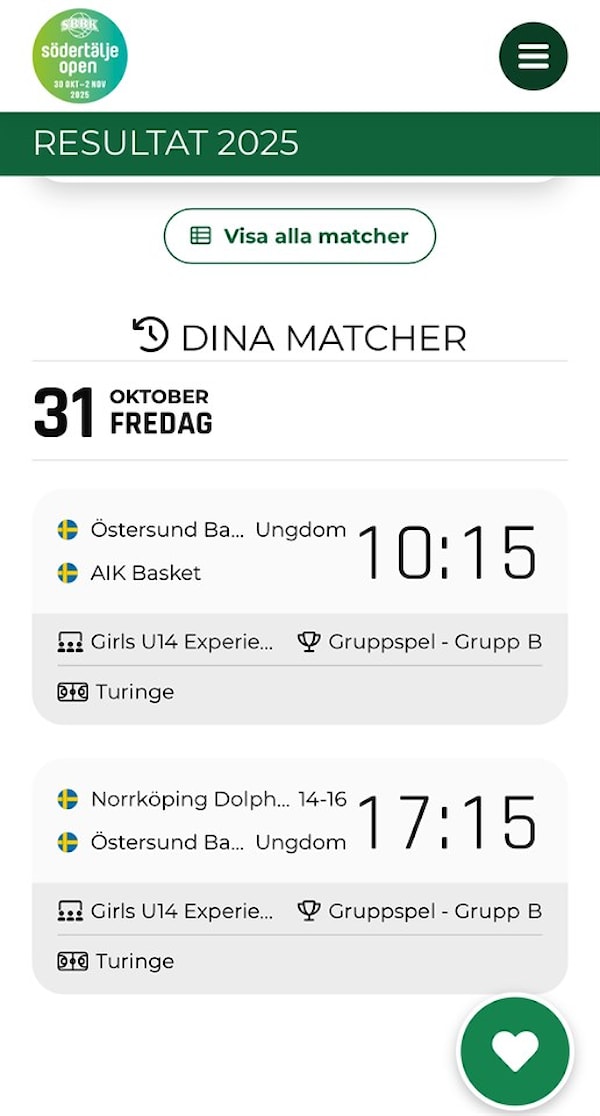This screenshot has height=1116, width=600.
Task: Open the 17:15 Norrköping Dolphins match
Action: click(x=300, y=822)
